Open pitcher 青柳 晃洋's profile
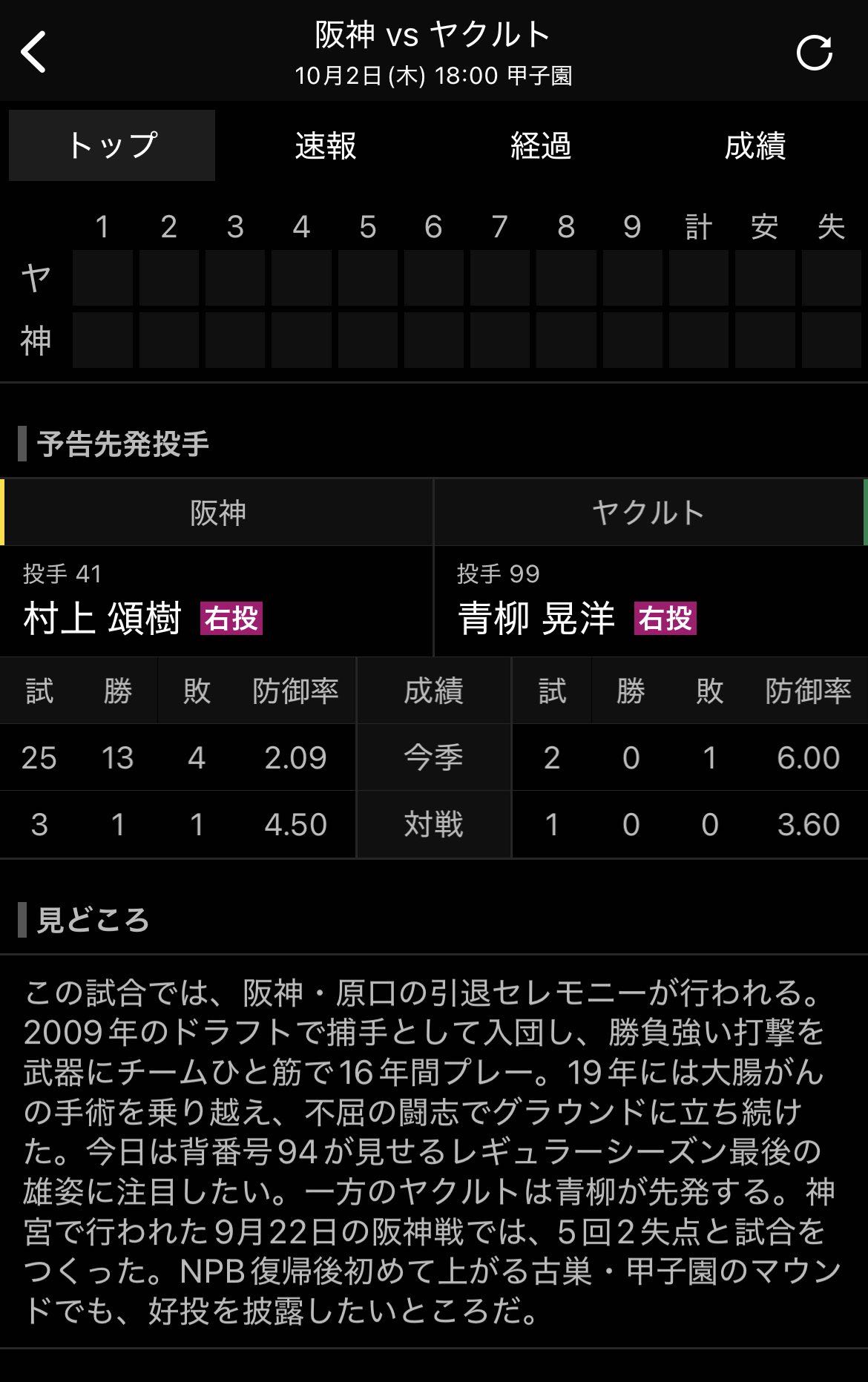 point(537,618)
